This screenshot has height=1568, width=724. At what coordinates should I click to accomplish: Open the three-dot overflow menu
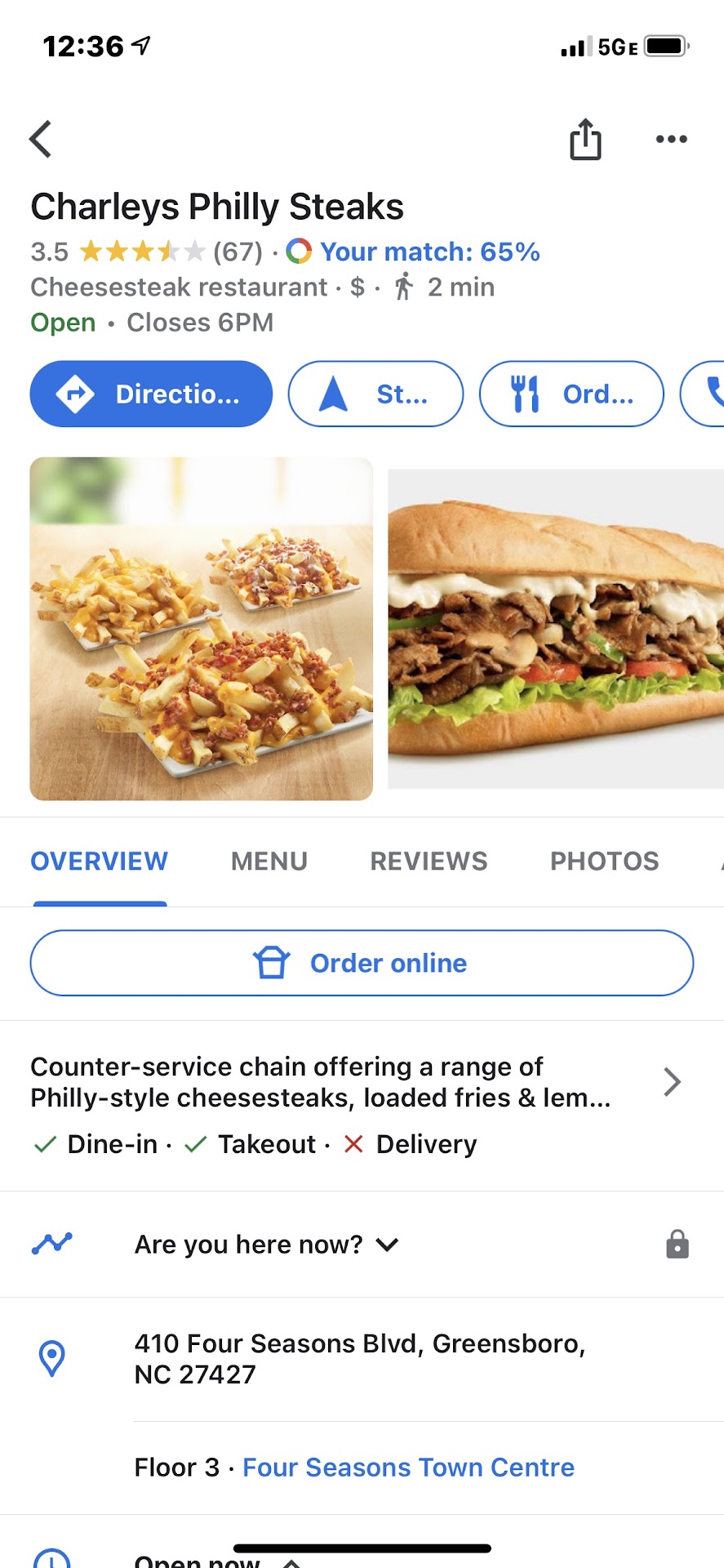pyautogui.click(x=671, y=140)
